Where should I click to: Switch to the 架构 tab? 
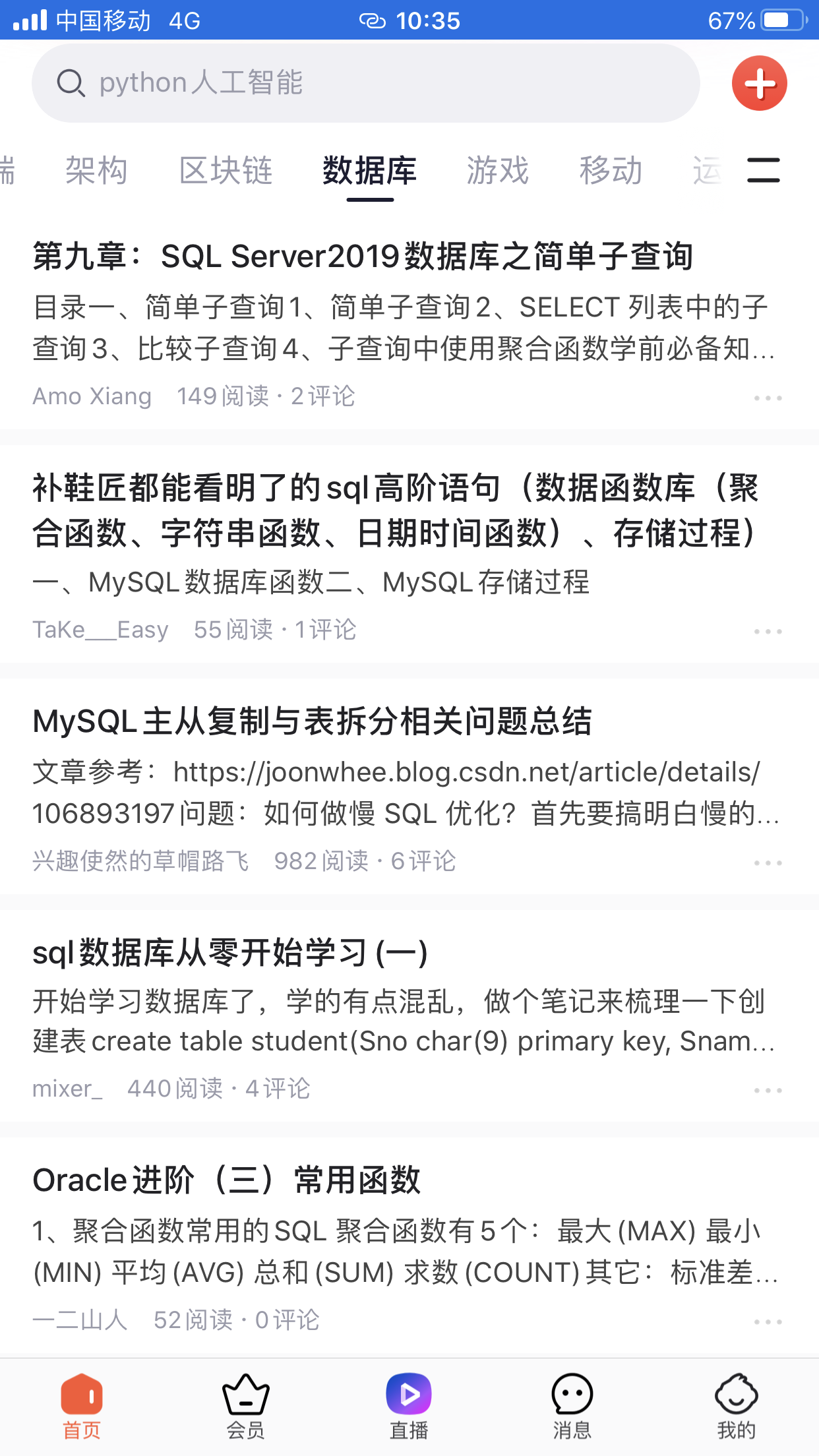point(96,171)
